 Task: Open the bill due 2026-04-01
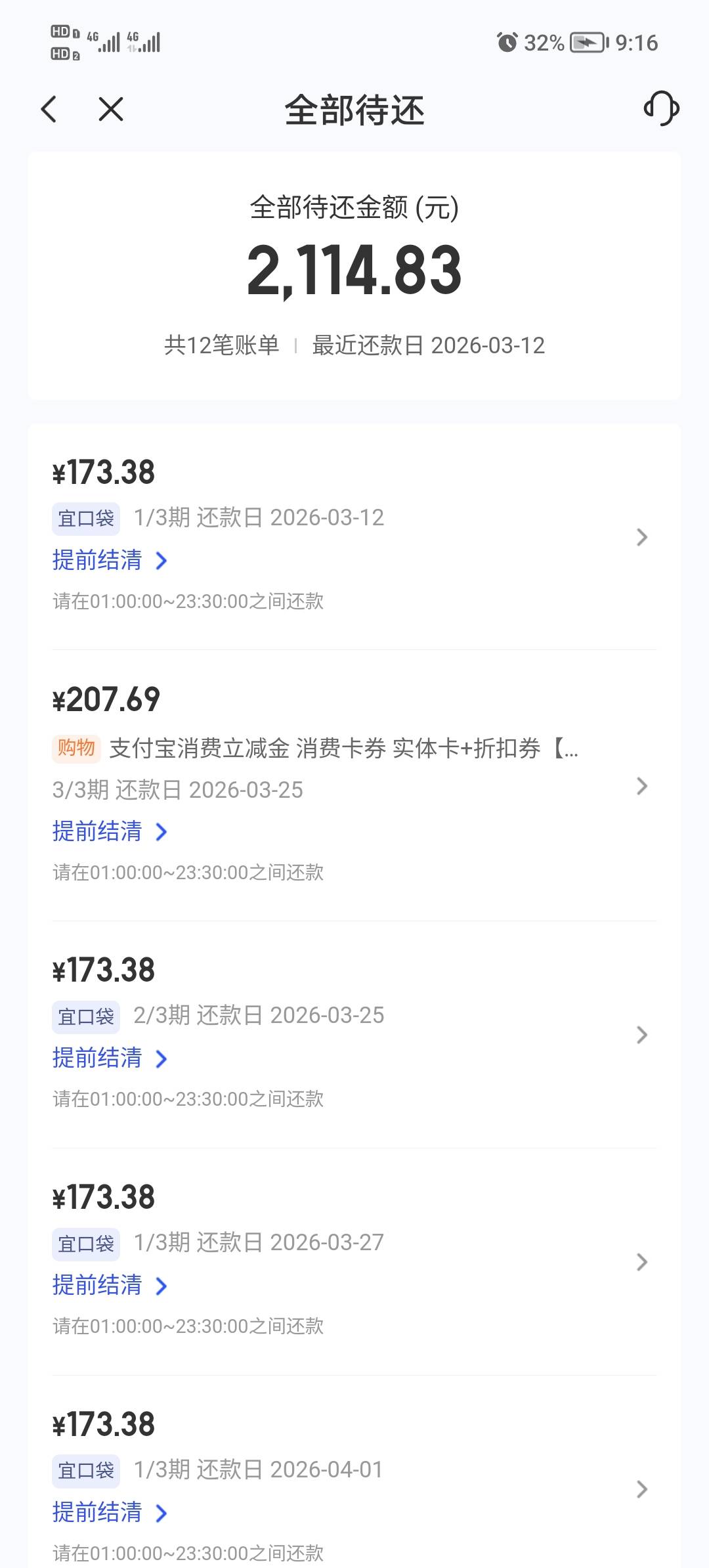pos(354,1489)
